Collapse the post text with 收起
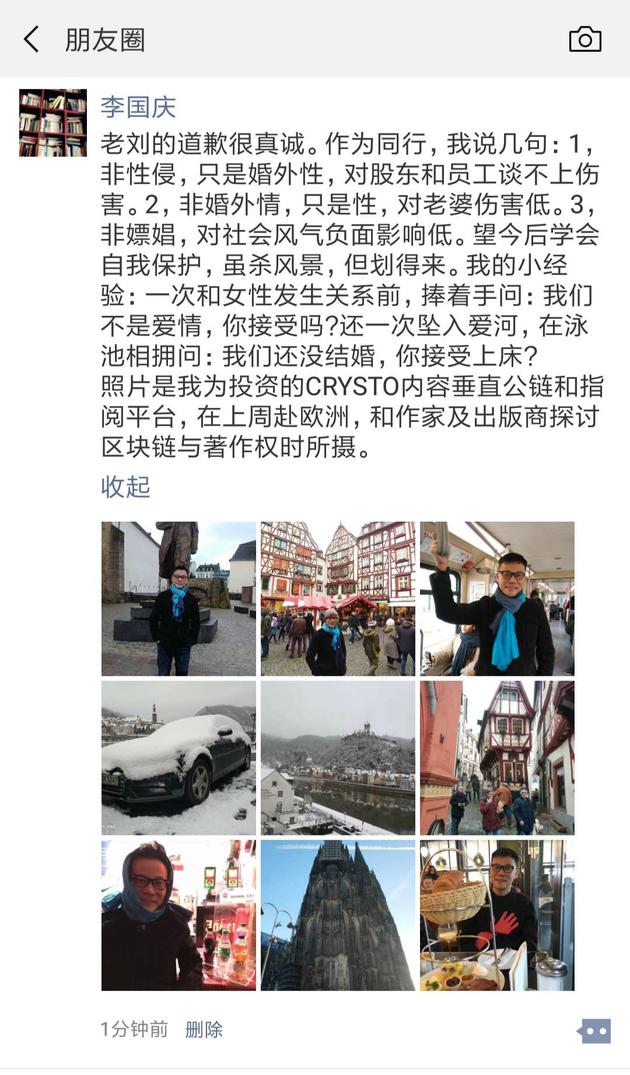 [125, 487]
